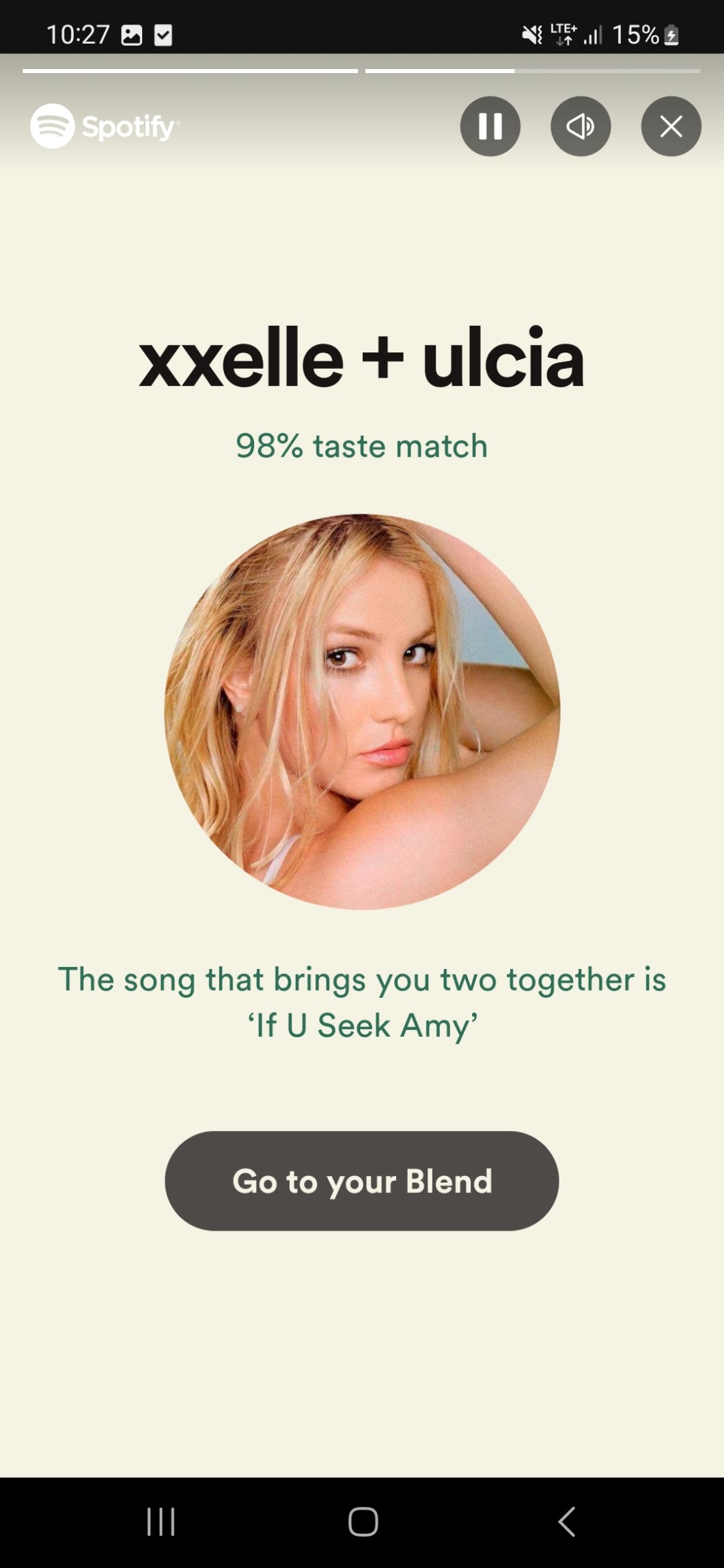Pause the Blend story

tap(490, 126)
